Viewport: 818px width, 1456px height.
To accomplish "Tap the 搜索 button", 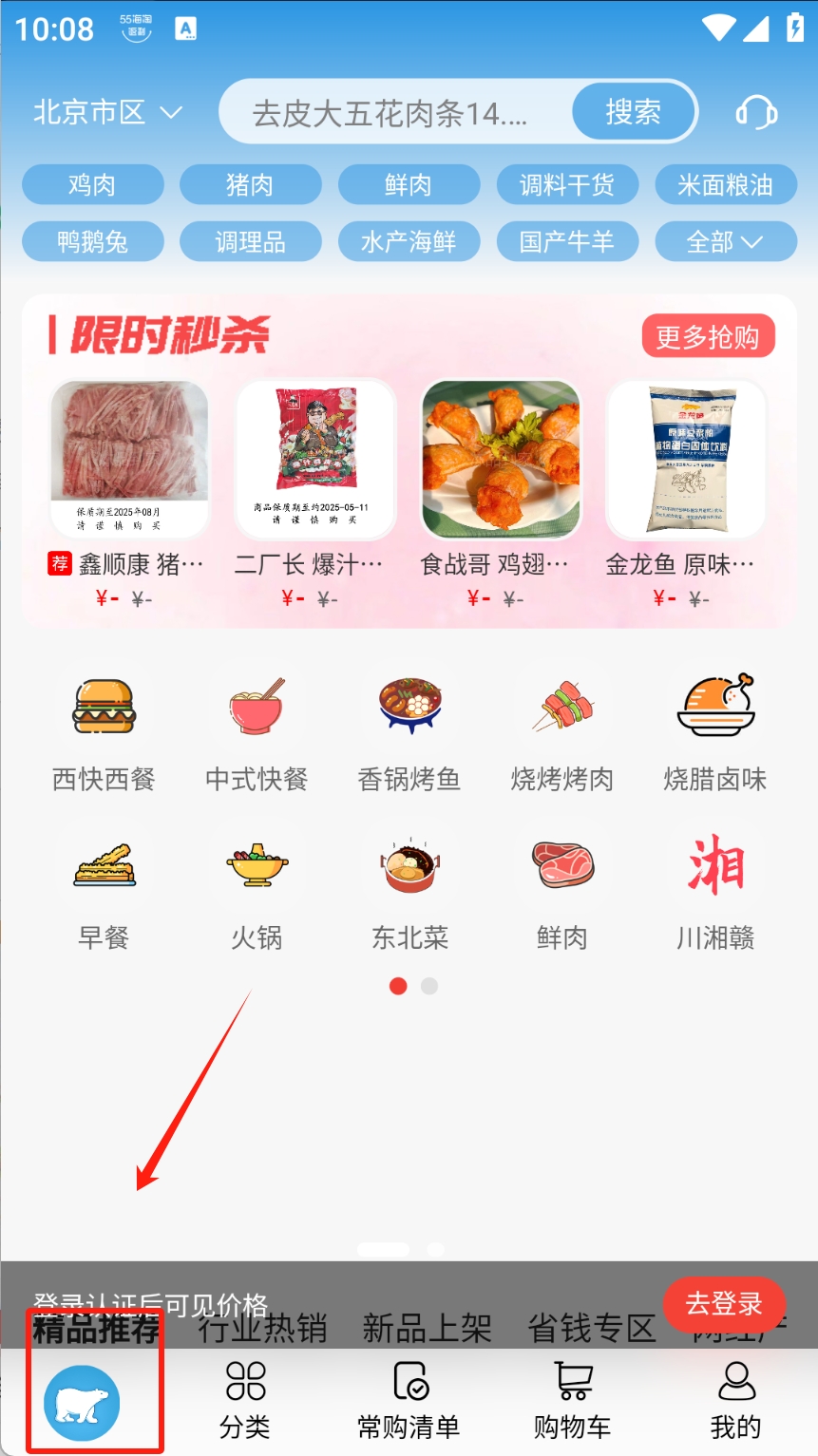I will coord(633,112).
